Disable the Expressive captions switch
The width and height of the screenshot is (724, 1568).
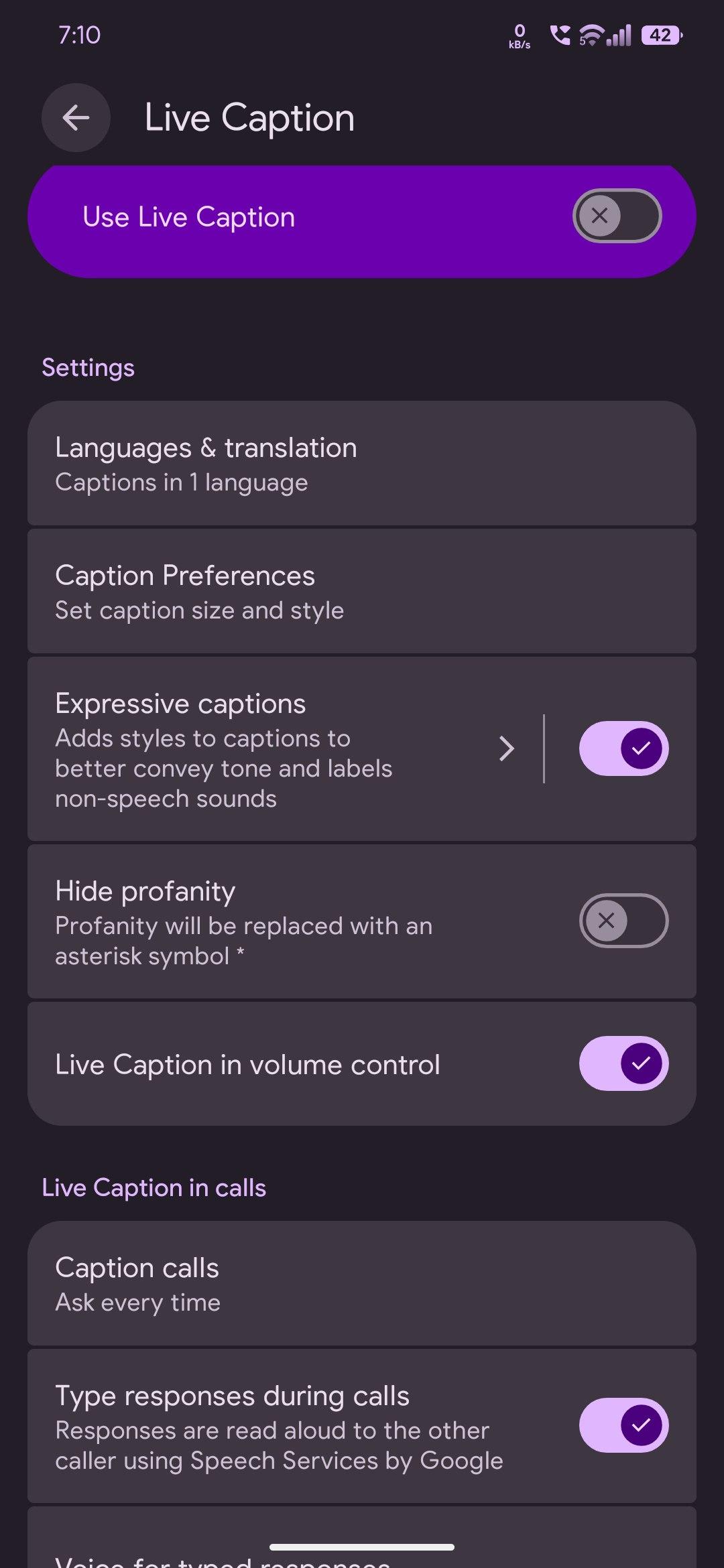[x=623, y=748]
